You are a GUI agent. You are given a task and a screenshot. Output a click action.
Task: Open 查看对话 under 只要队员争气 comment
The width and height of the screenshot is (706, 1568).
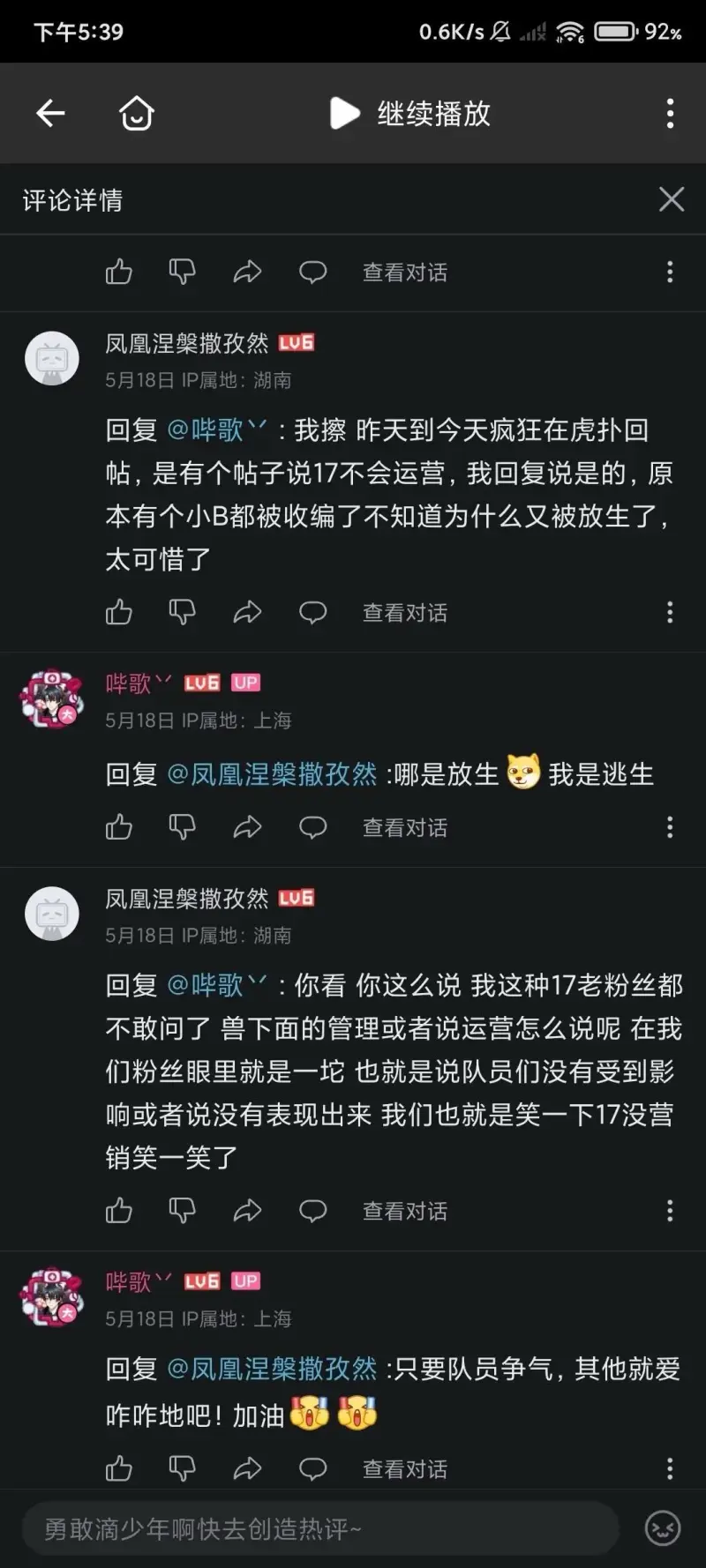tap(404, 1469)
